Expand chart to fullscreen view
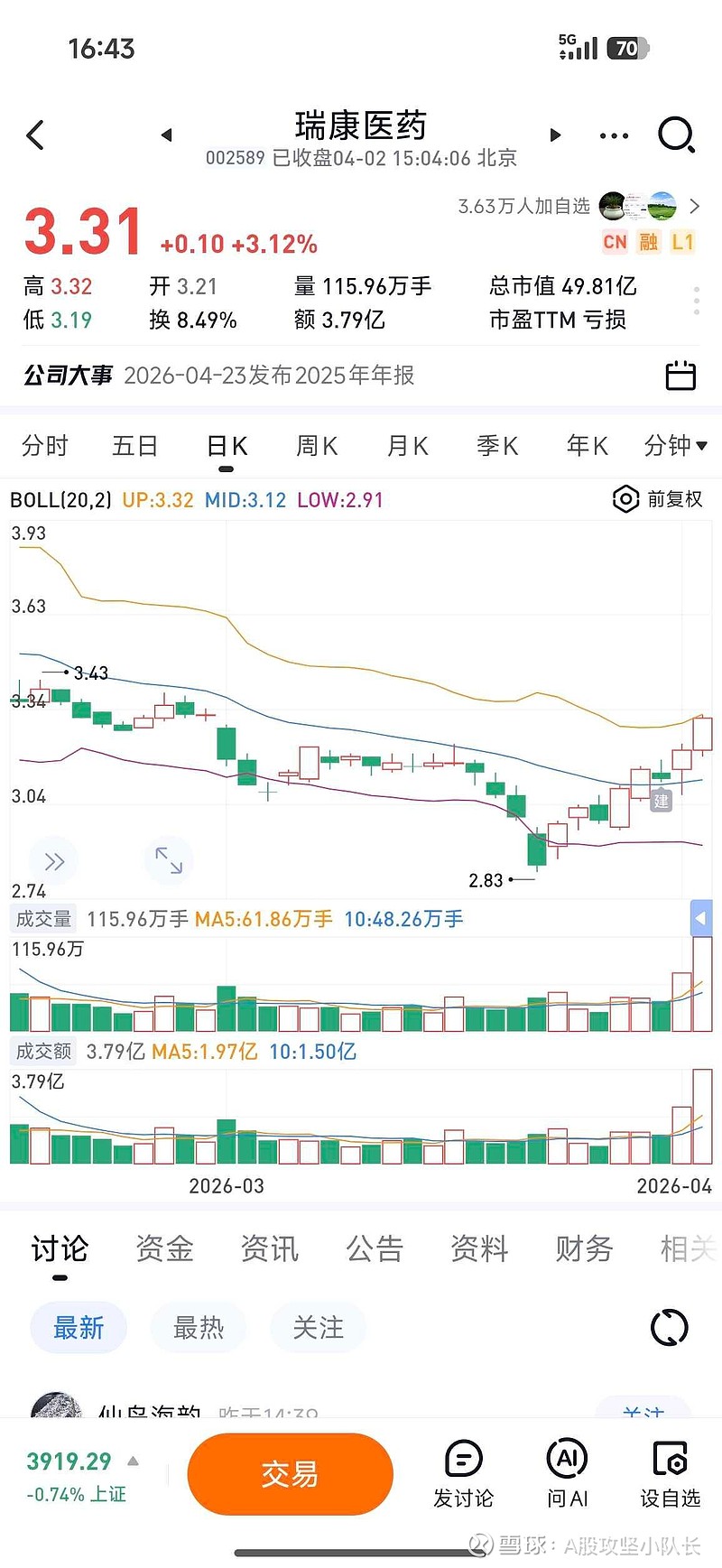 (169, 860)
